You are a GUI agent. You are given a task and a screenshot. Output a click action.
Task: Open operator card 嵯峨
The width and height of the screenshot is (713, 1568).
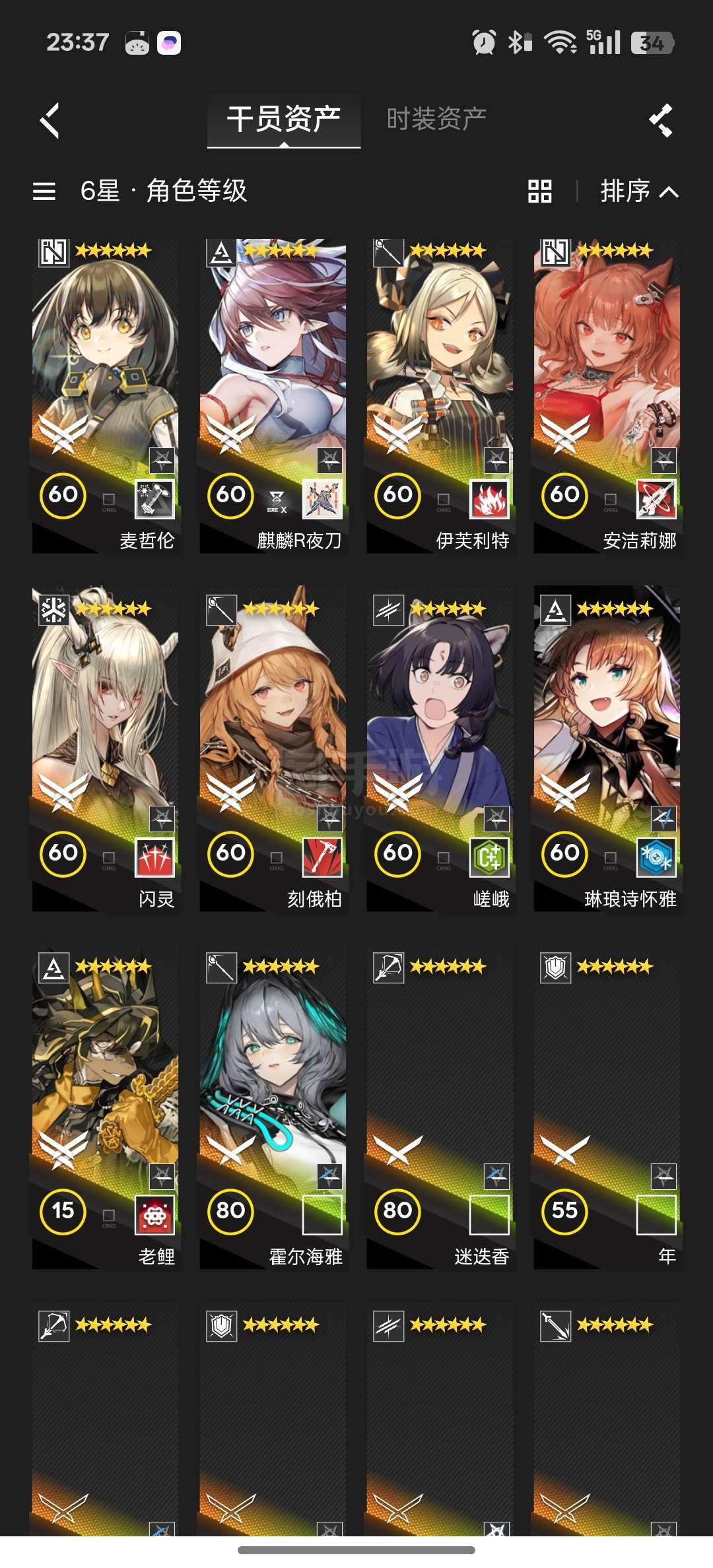tap(440, 748)
